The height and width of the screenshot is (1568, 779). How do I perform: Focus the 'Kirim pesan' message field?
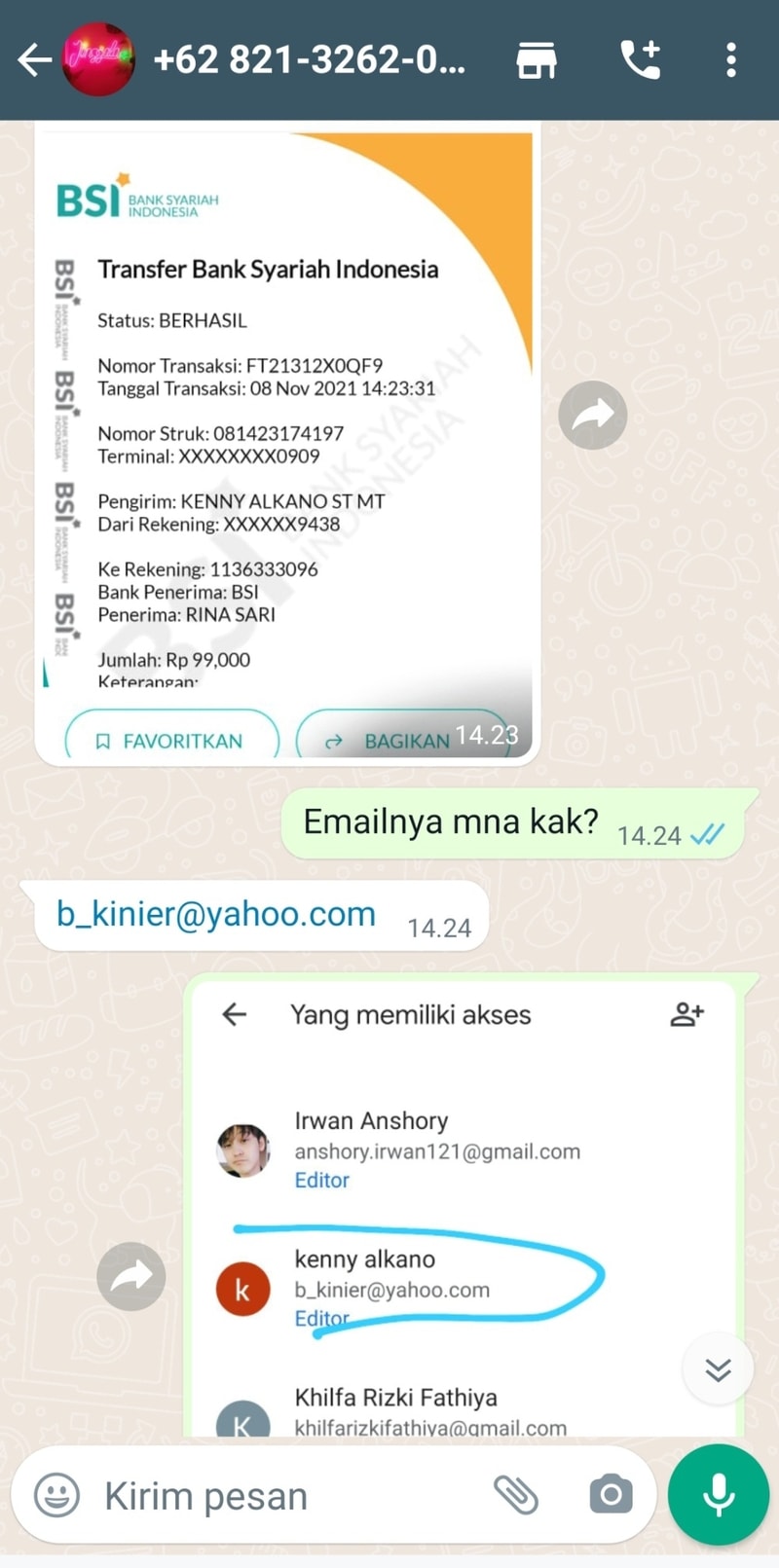[282, 1495]
